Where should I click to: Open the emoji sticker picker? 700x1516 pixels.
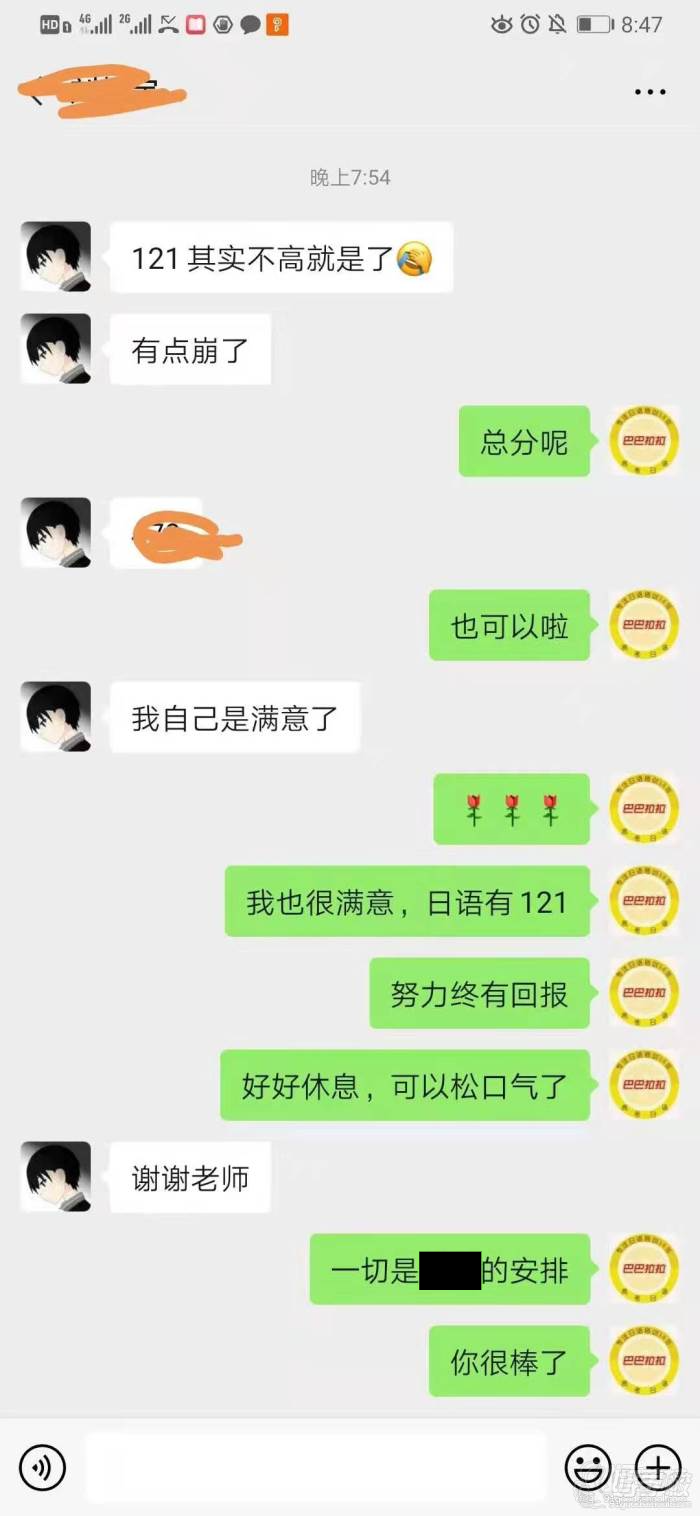tap(588, 1467)
